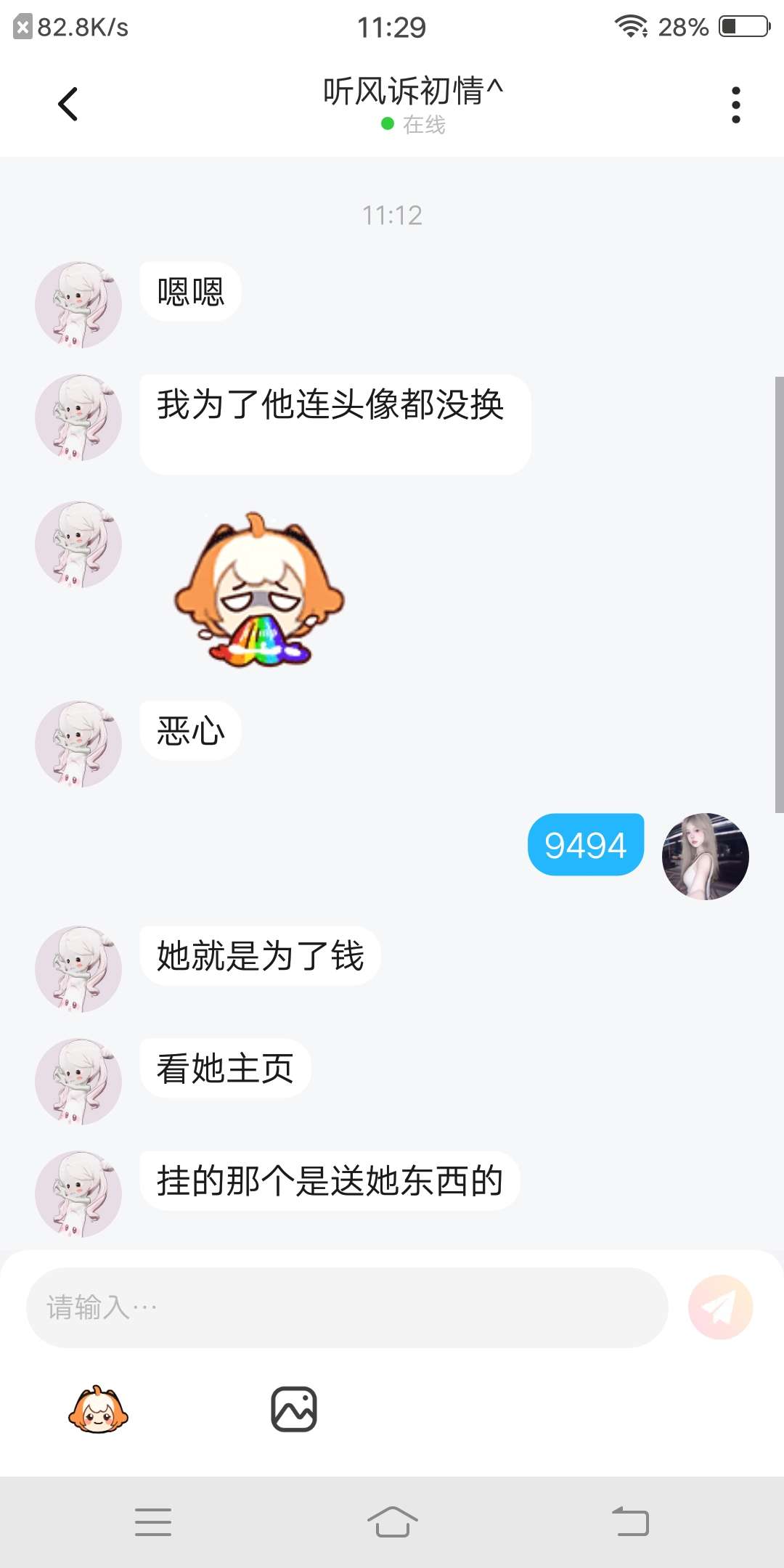View the contact's avatar beside 恶心
Image resolution: width=784 pixels, height=1568 pixels.
point(78,744)
